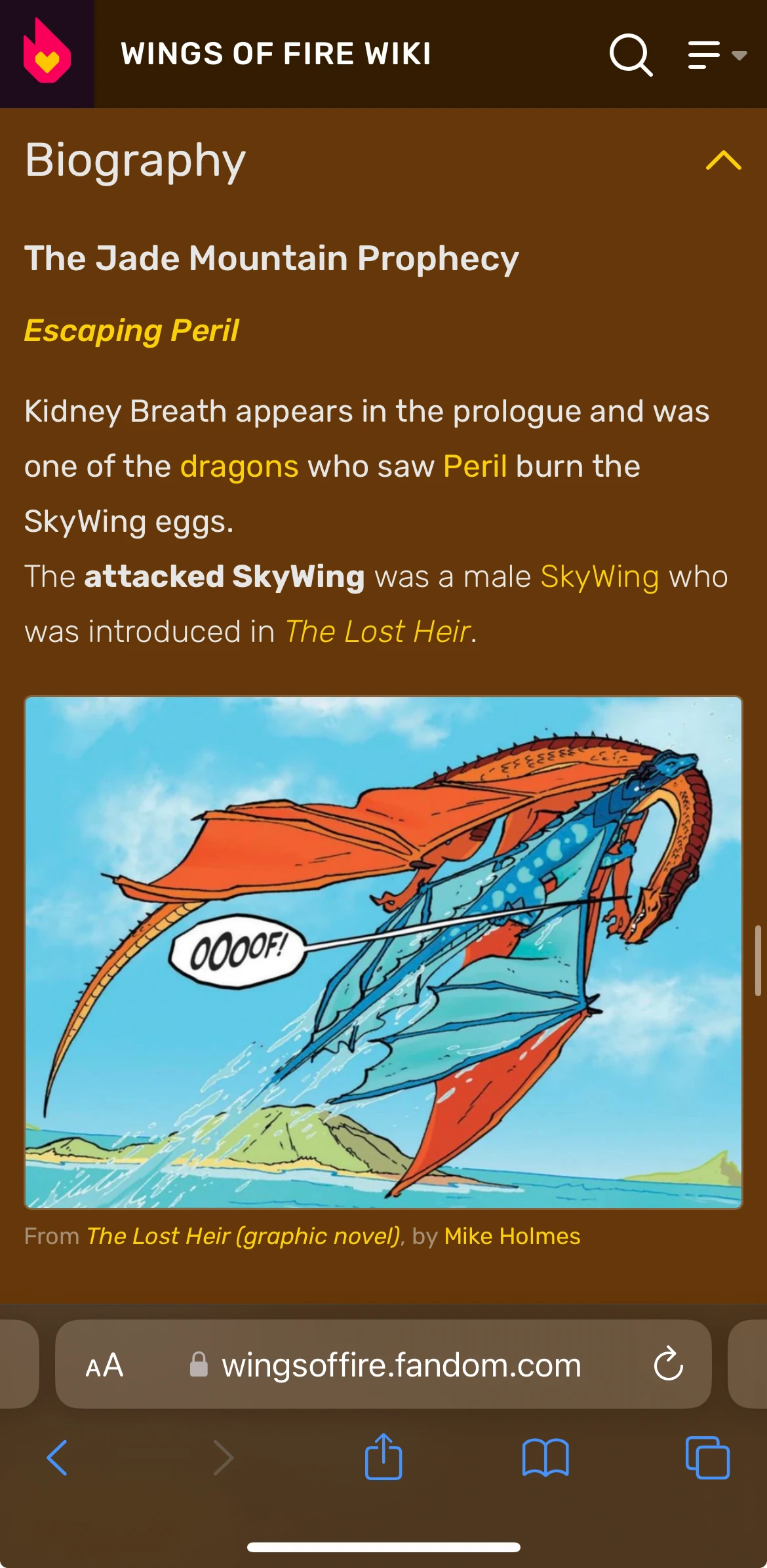Tap the wingsoffire.fandom.com address bar
Image resolution: width=767 pixels, height=1568 pixels.
[x=401, y=1366]
